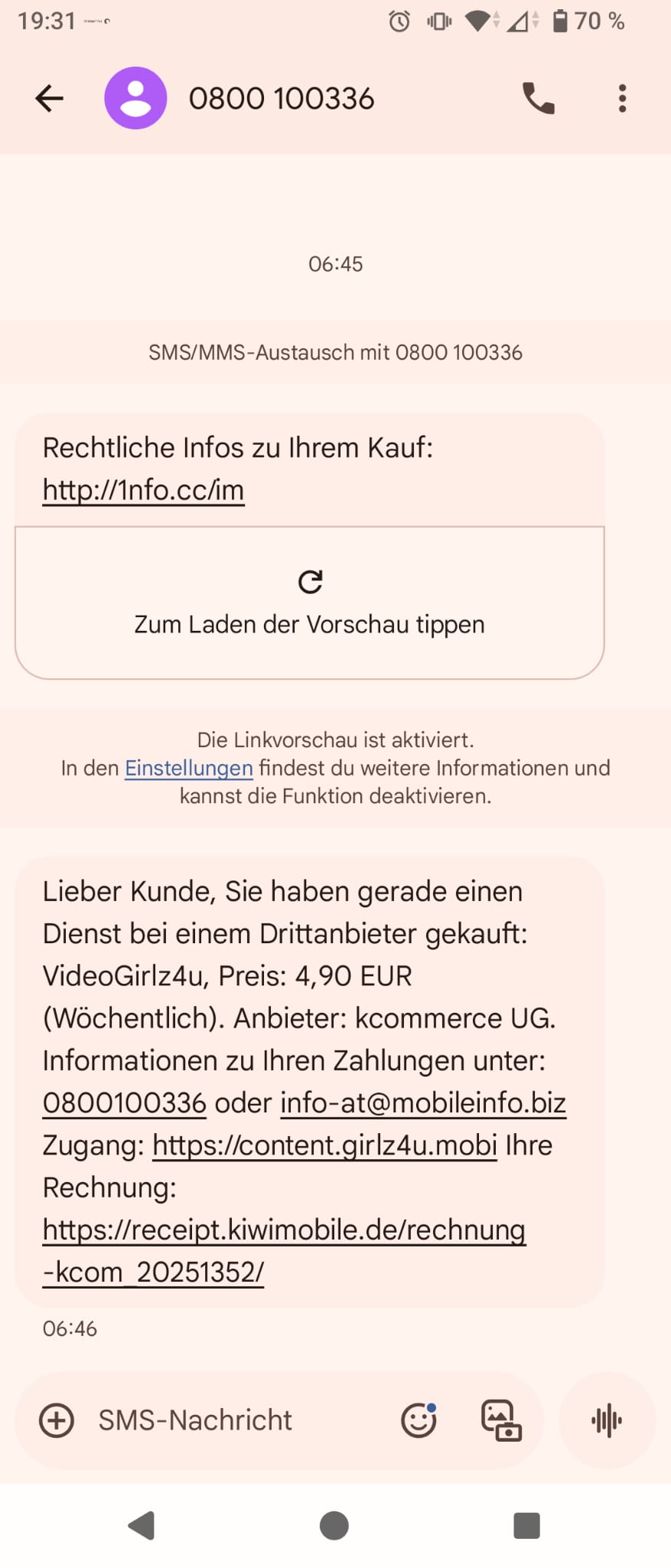The image size is (671, 1568).
Task: Tap the system home button
Action: click(x=334, y=1525)
